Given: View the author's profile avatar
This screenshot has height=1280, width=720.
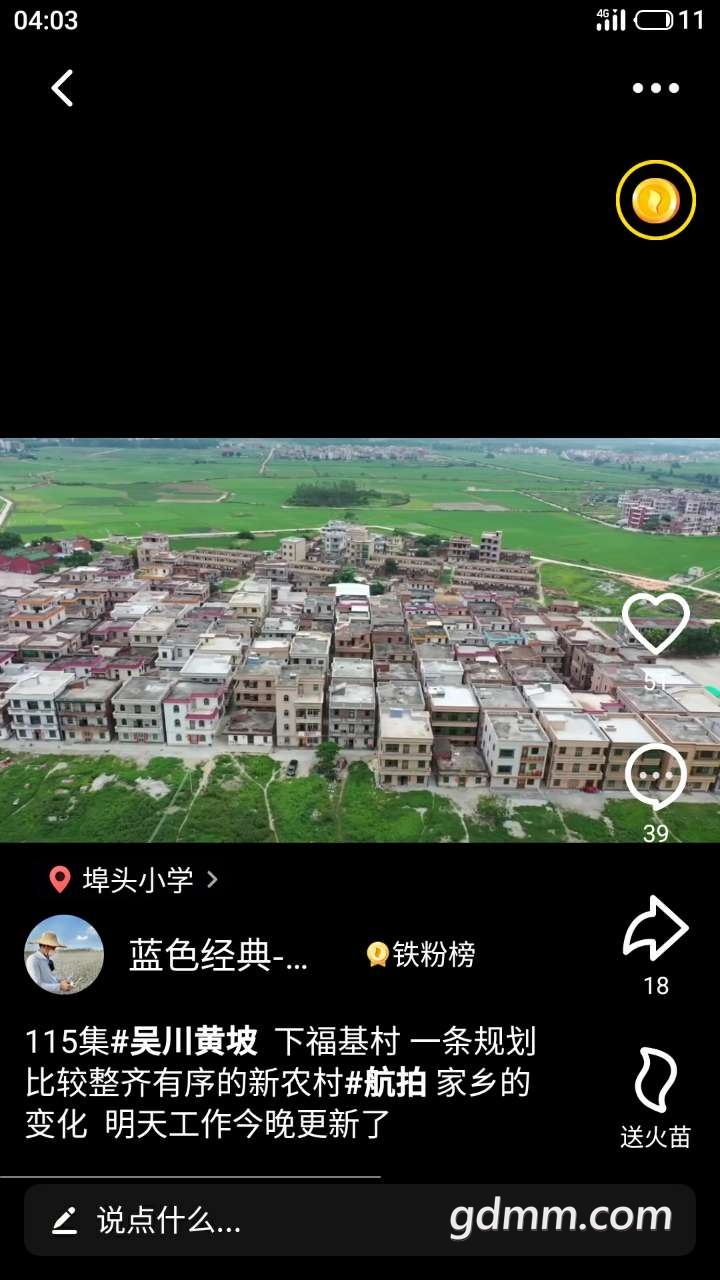Looking at the screenshot, I should 64,955.
